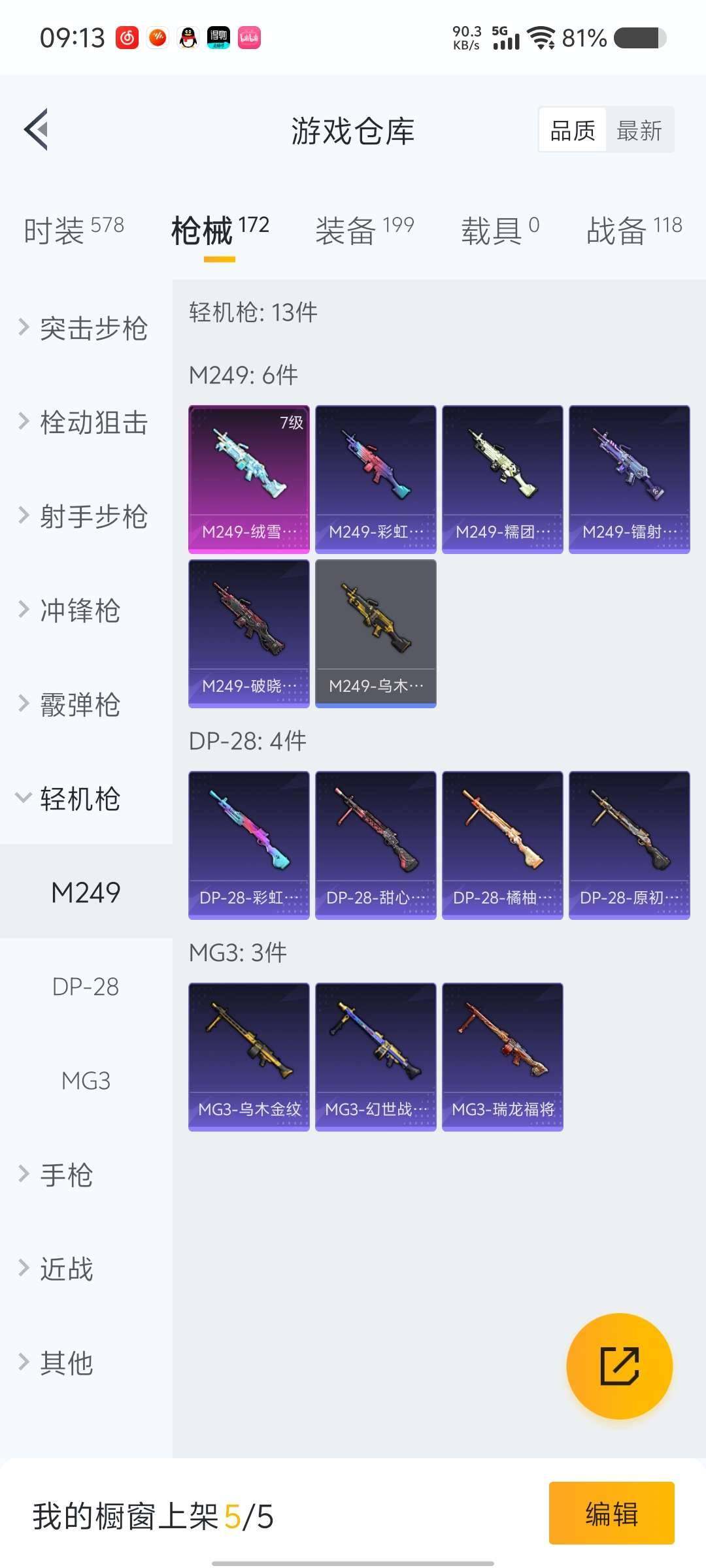Open the MG3-乌木金纹 skin
706x1568 pixels.
tap(249, 1056)
